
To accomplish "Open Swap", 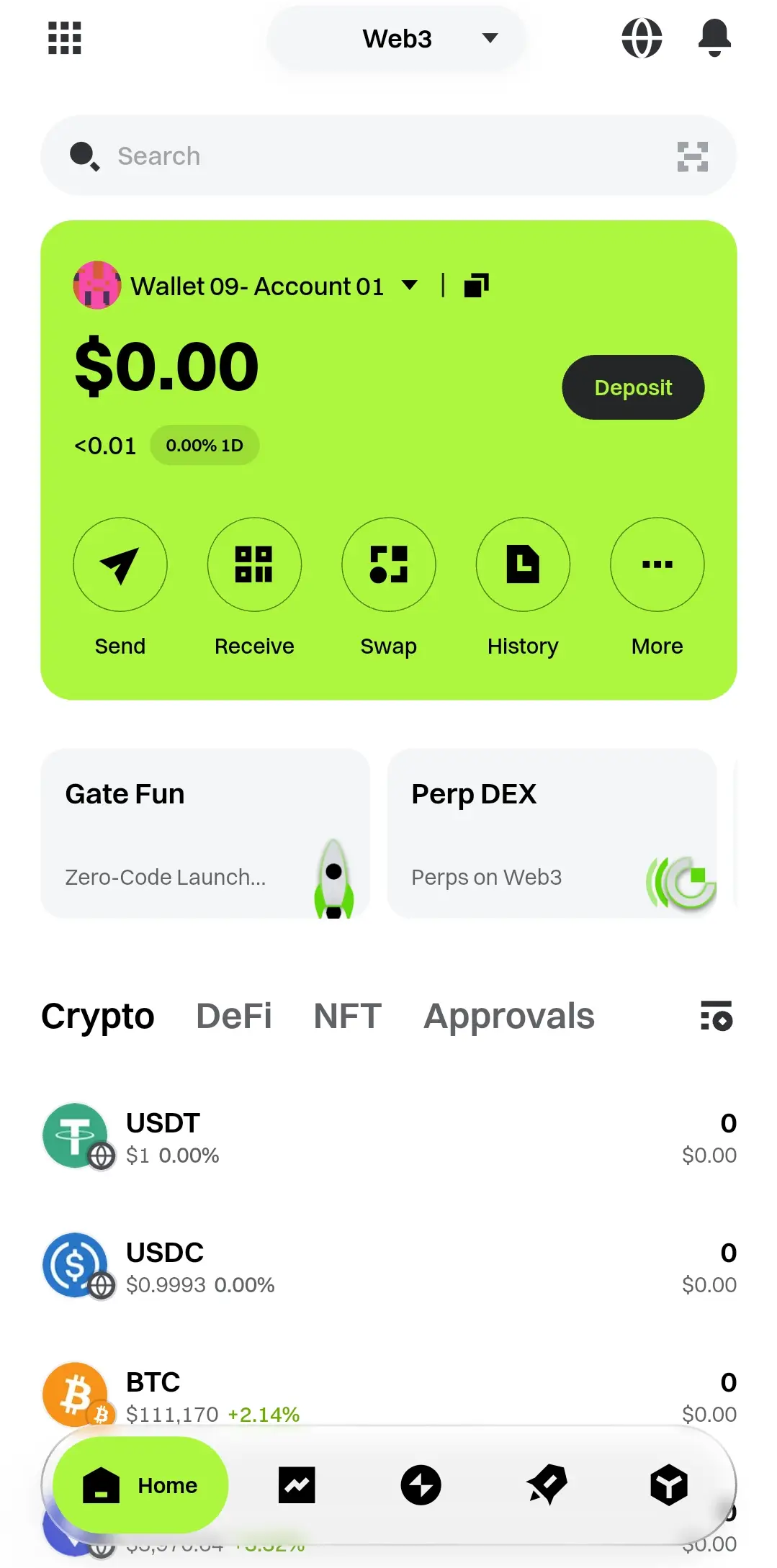I will (x=389, y=564).
